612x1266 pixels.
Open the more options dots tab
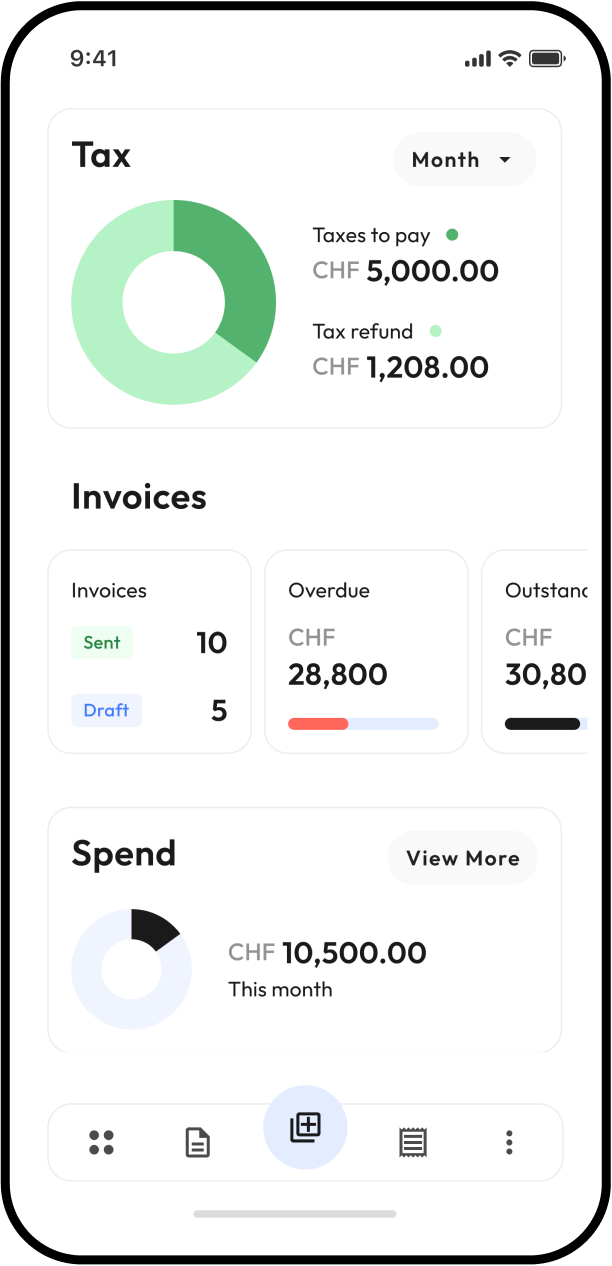coord(509,1142)
